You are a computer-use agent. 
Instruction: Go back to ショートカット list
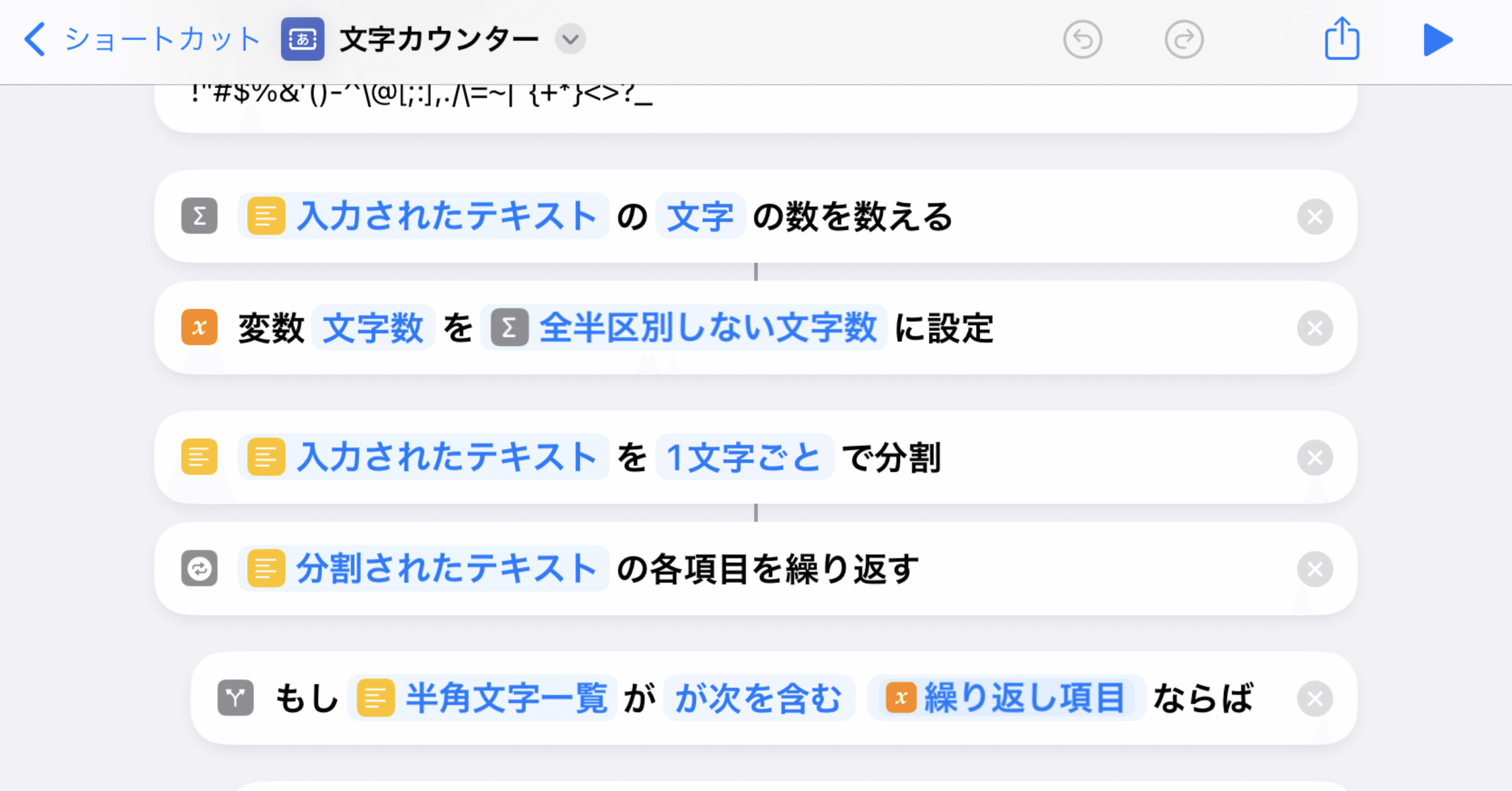[x=142, y=40]
